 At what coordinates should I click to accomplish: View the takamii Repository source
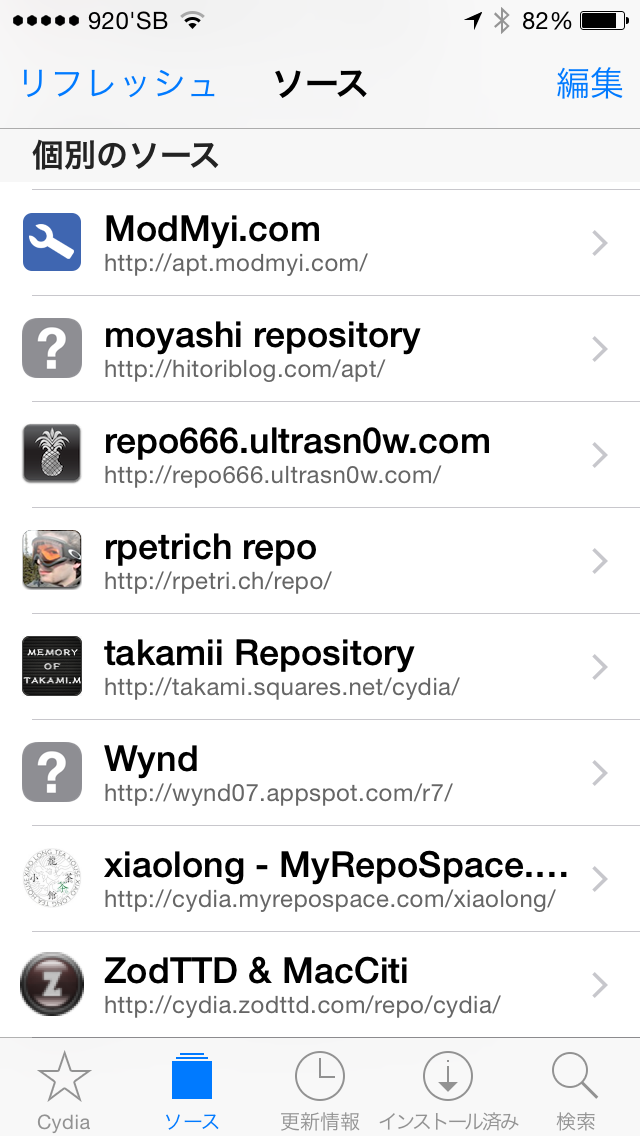[x=320, y=666]
